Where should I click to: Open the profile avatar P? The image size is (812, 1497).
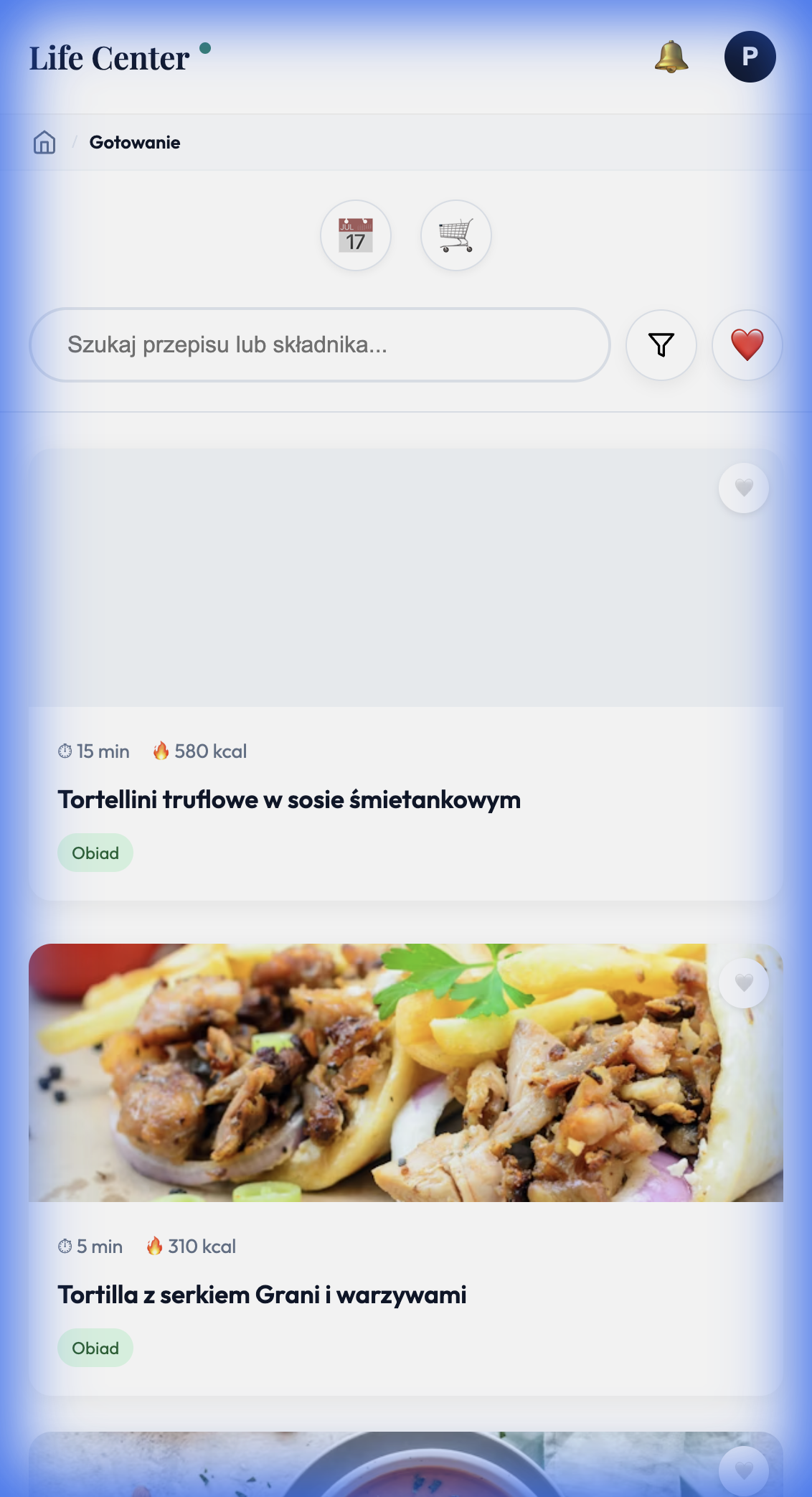[x=750, y=57]
